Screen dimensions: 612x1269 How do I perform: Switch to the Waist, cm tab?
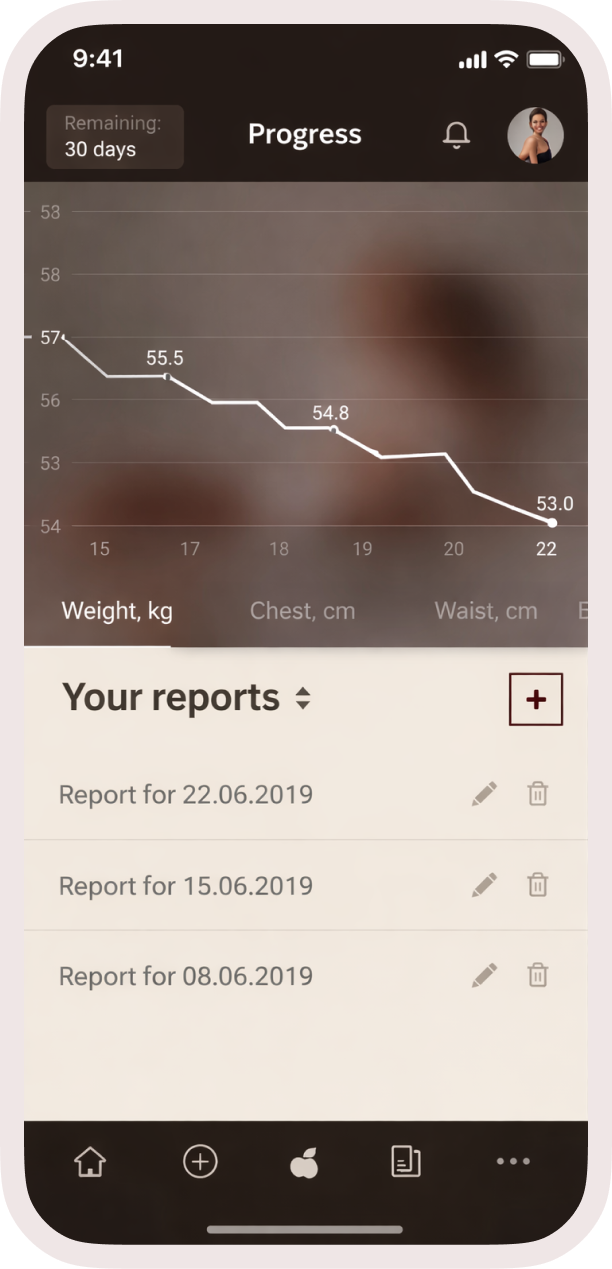pos(485,611)
